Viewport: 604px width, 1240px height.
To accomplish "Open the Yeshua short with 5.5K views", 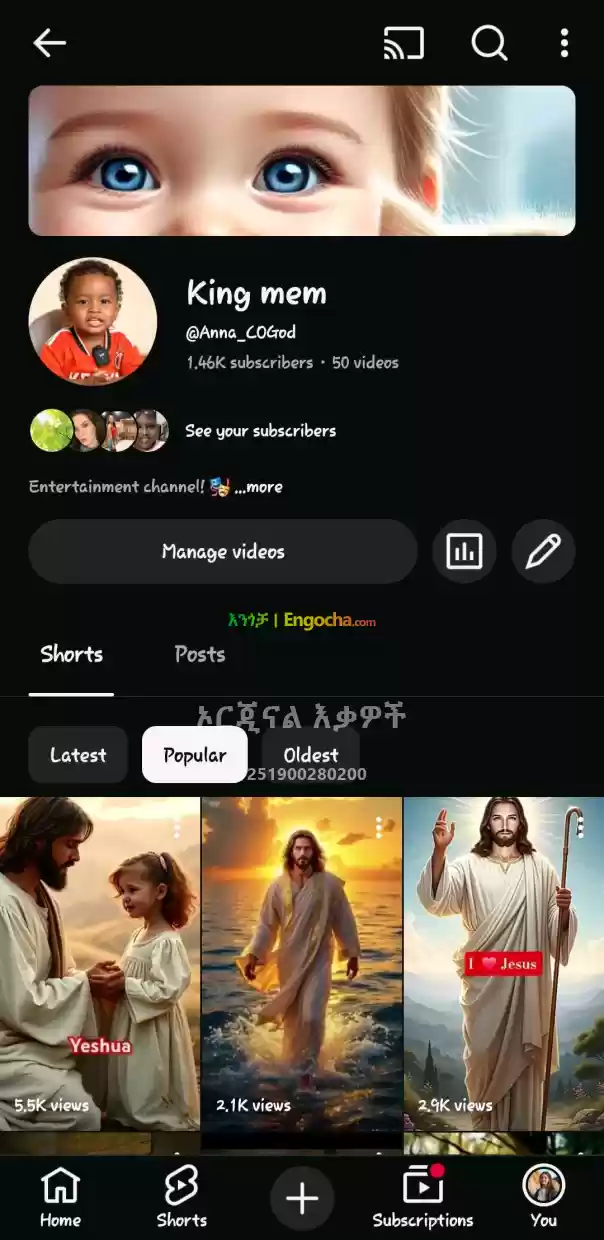I will tap(100, 960).
